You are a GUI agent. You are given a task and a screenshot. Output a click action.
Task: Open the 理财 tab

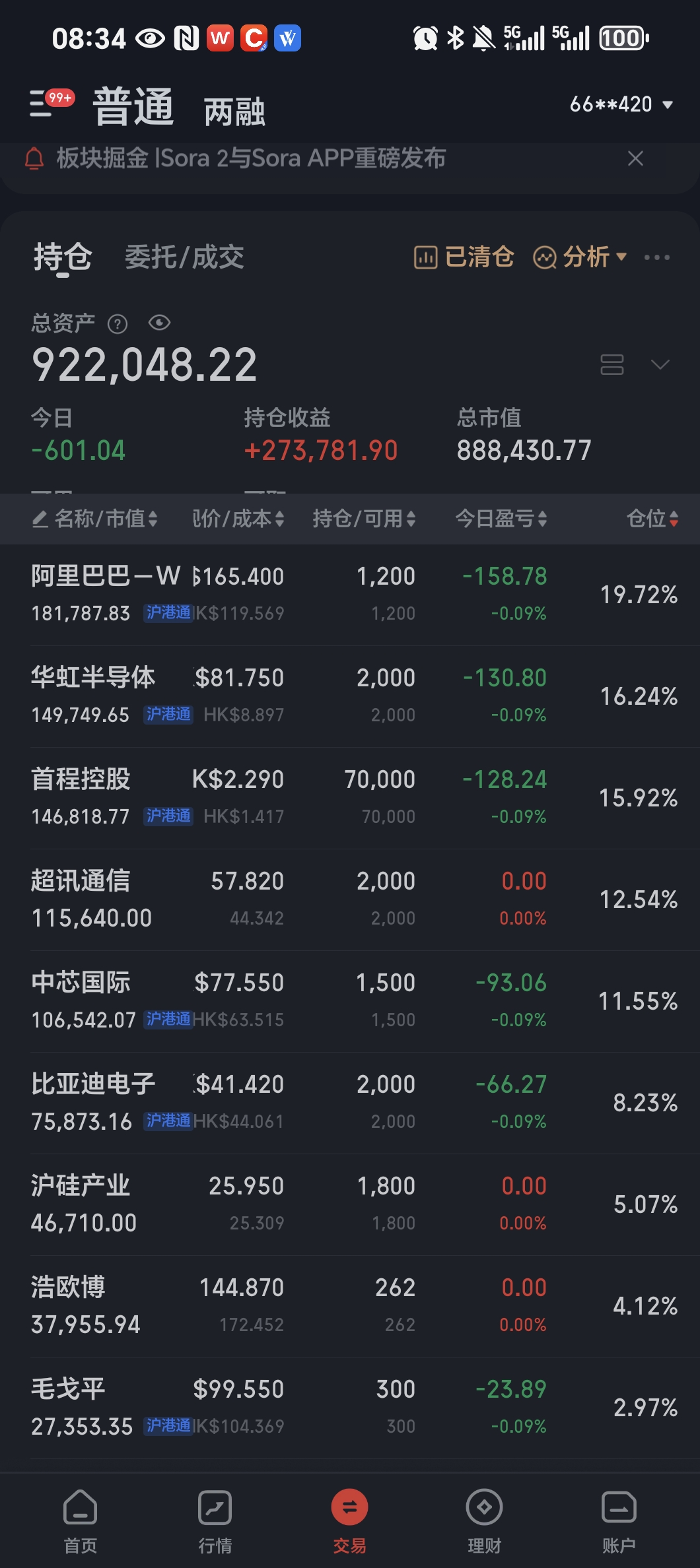pyautogui.click(x=484, y=1518)
